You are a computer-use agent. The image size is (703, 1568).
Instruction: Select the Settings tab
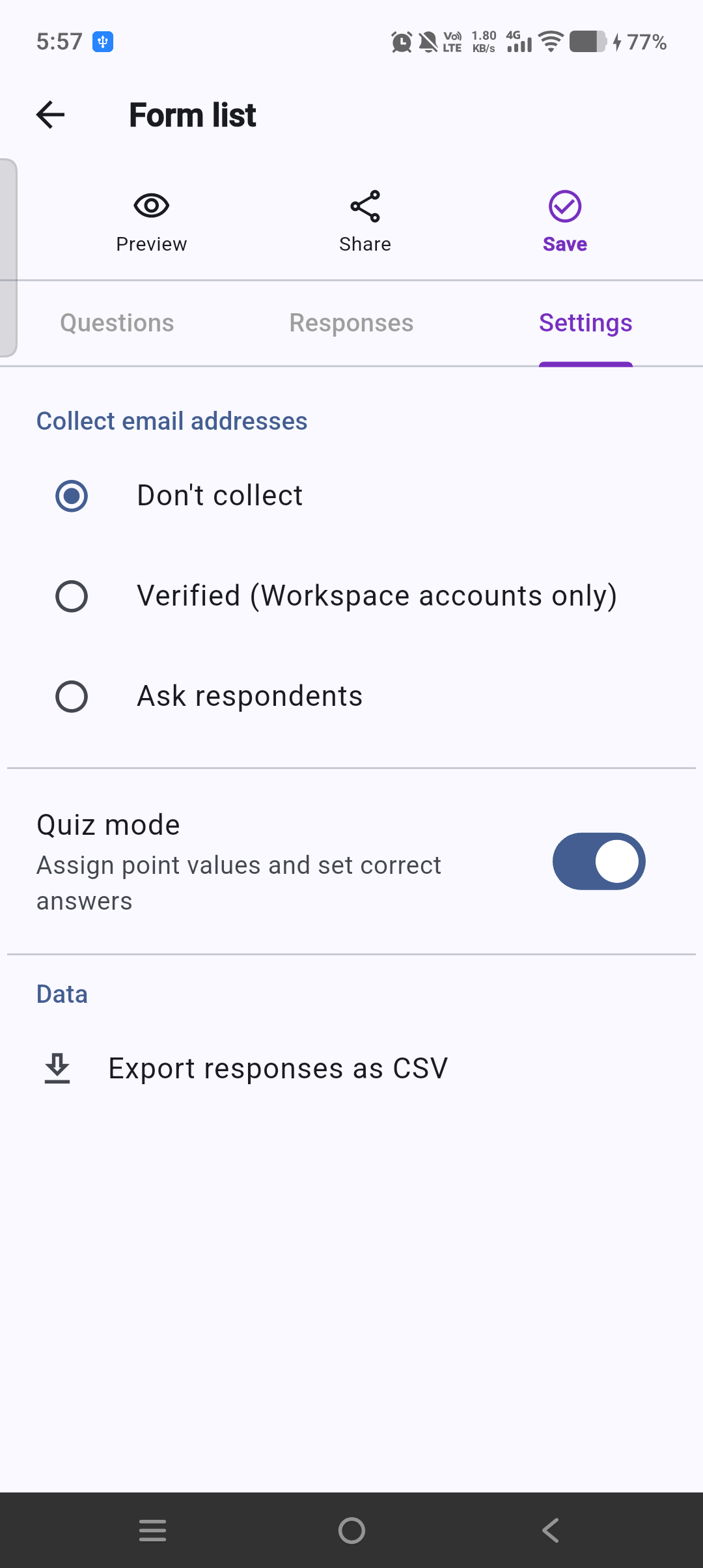click(585, 323)
